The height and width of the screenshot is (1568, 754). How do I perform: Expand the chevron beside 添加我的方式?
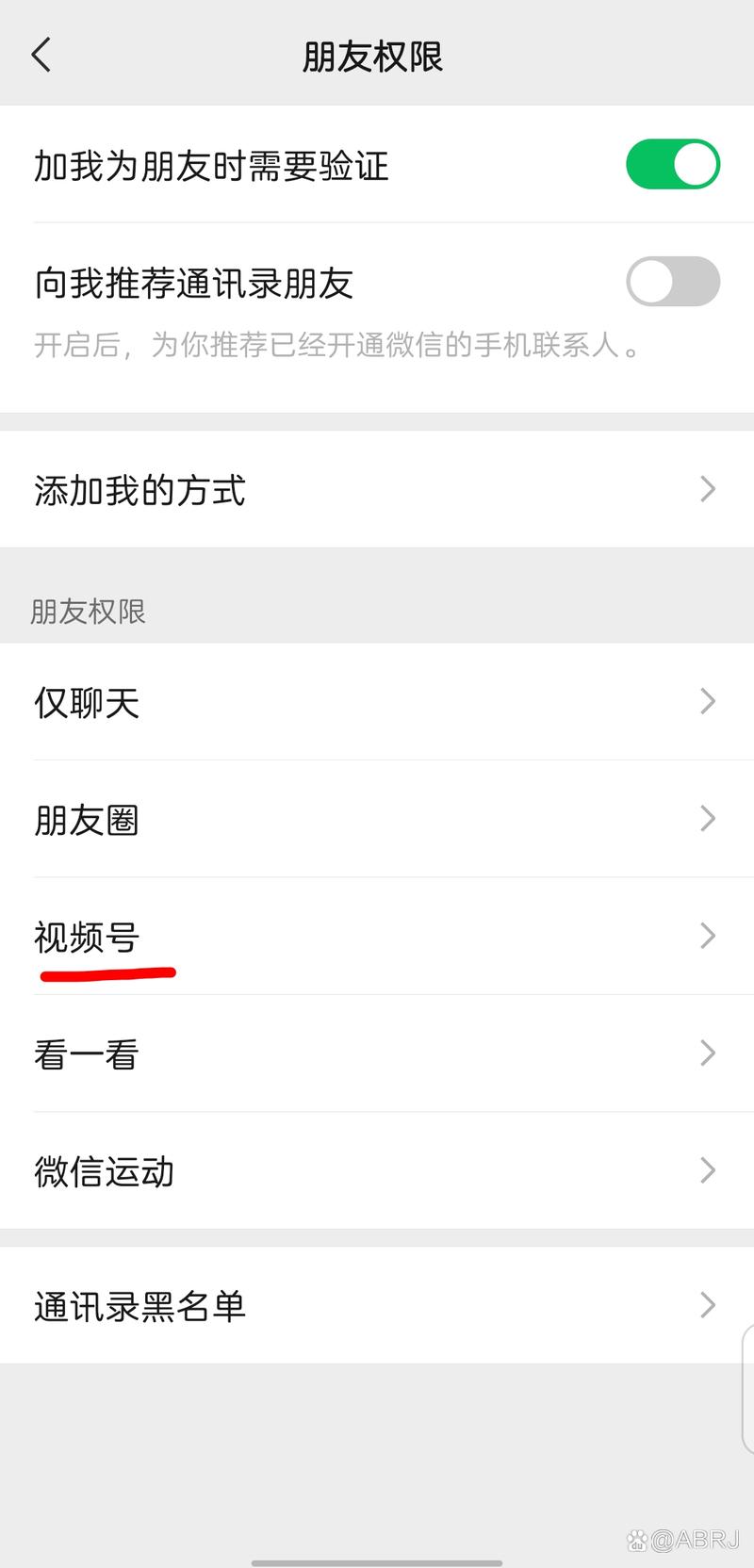pyautogui.click(x=708, y=489)
